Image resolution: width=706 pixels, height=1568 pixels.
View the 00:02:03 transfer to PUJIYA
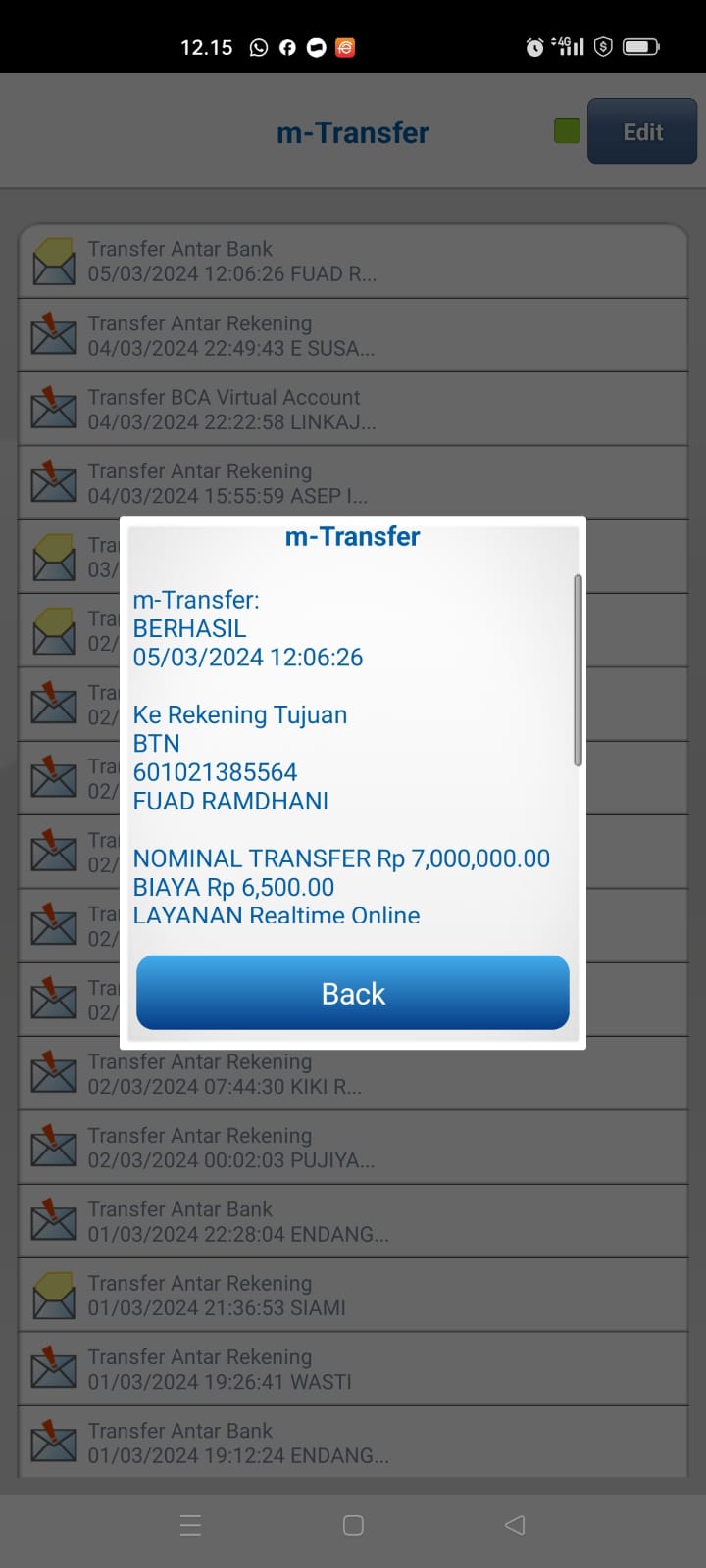click(x=353, y=1148)
